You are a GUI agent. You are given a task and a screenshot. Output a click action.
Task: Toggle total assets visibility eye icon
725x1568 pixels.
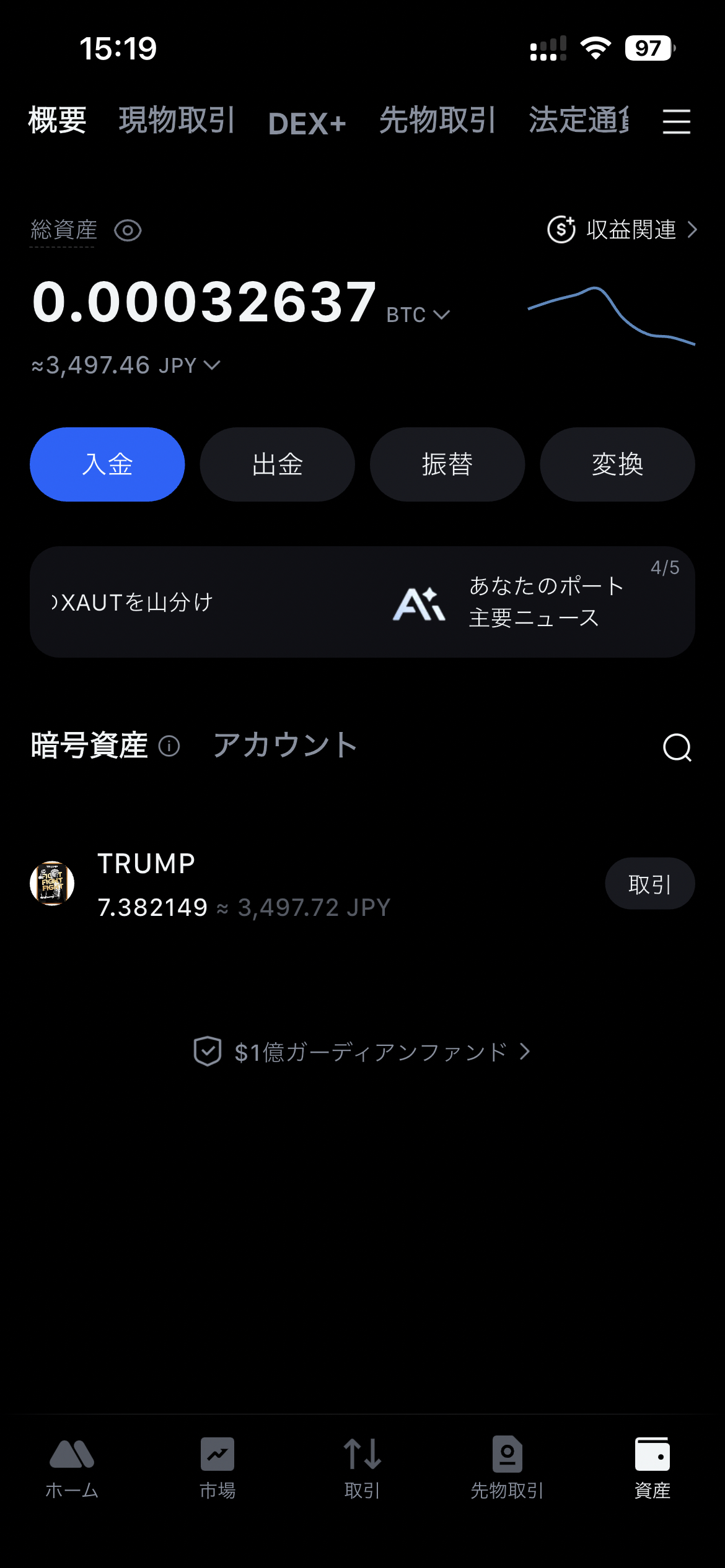[128, 230]
